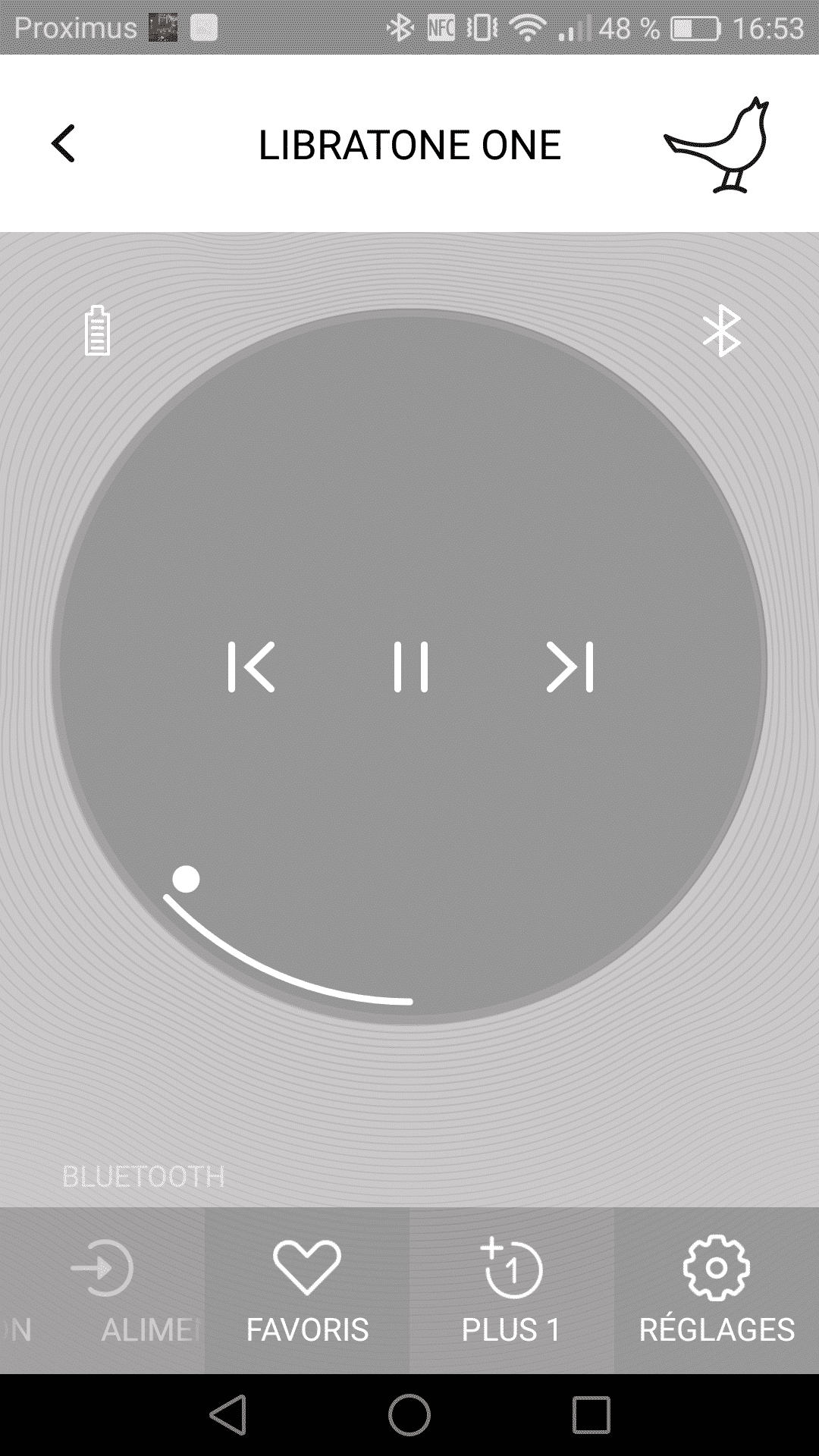Skip to the previous track

tap(251, 667)
